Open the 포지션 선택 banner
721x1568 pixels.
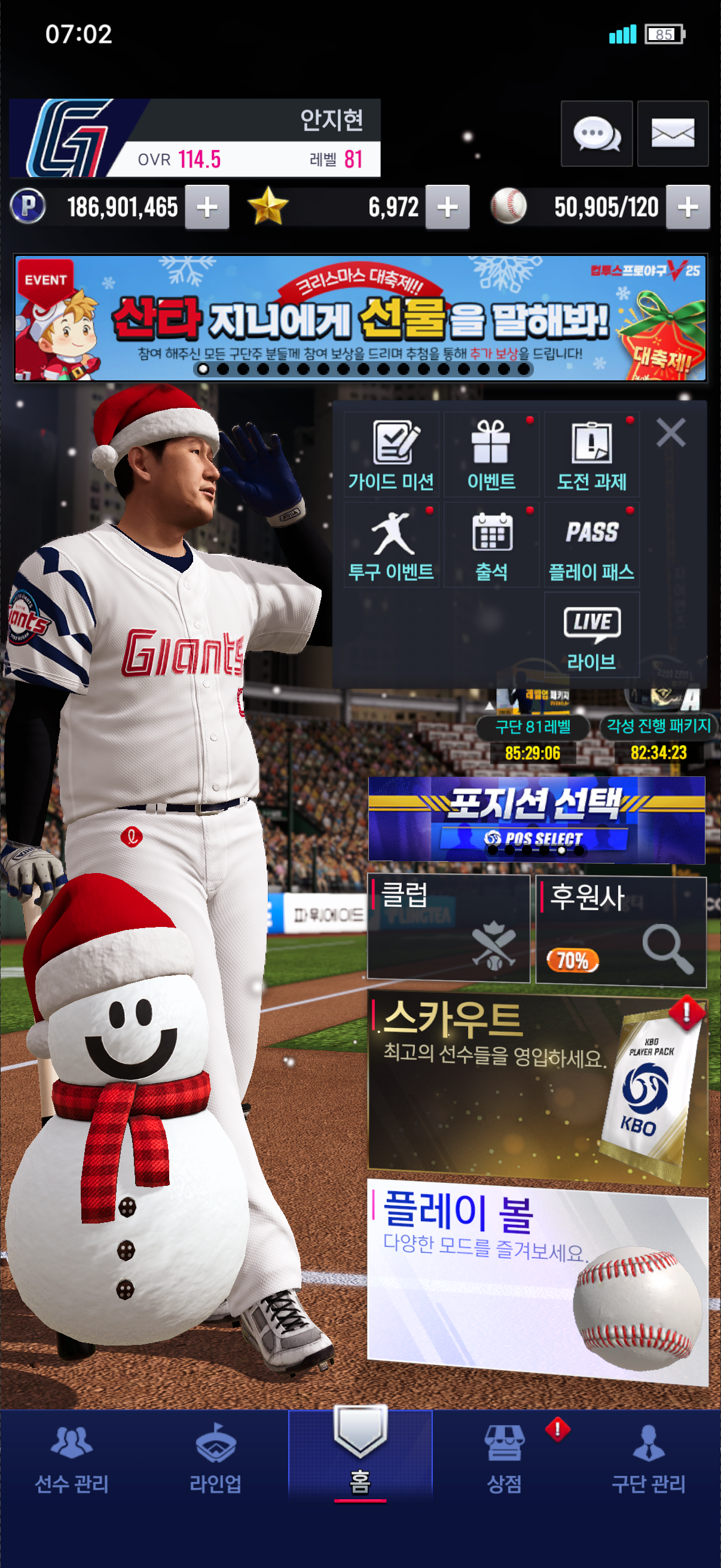[536, 819]
